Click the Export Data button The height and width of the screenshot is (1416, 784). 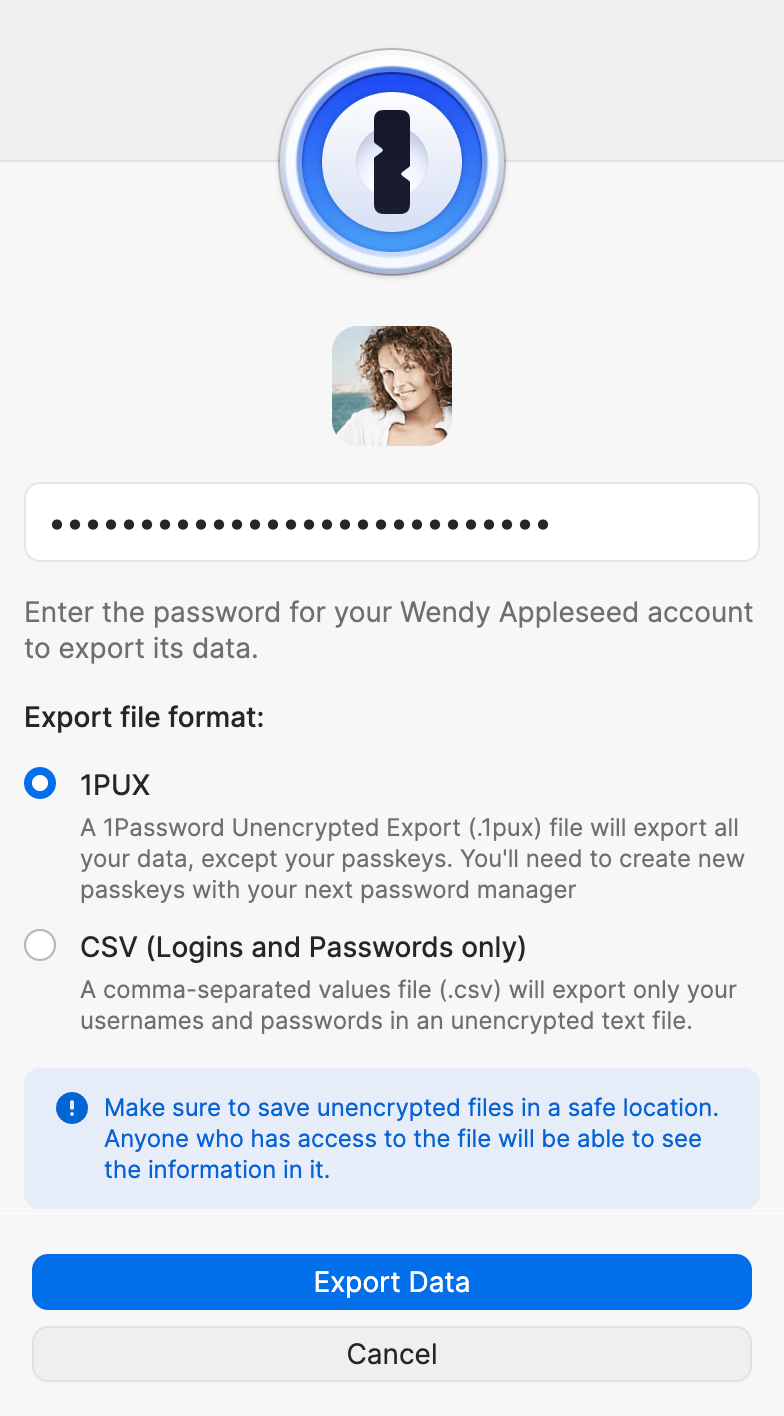pyautogui.click(x=391, y=1281)
